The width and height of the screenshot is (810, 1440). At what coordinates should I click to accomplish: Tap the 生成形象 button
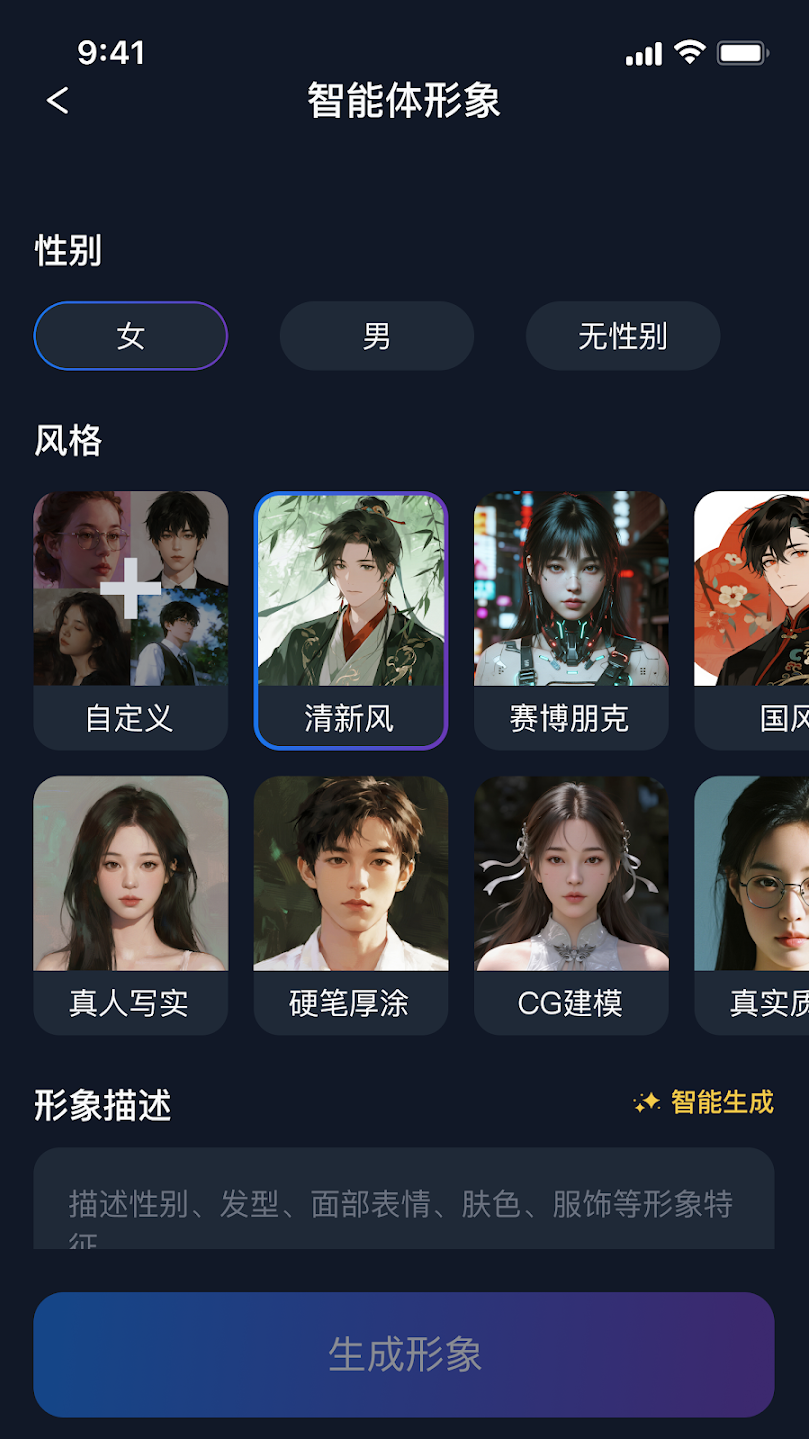[405, 1355]
